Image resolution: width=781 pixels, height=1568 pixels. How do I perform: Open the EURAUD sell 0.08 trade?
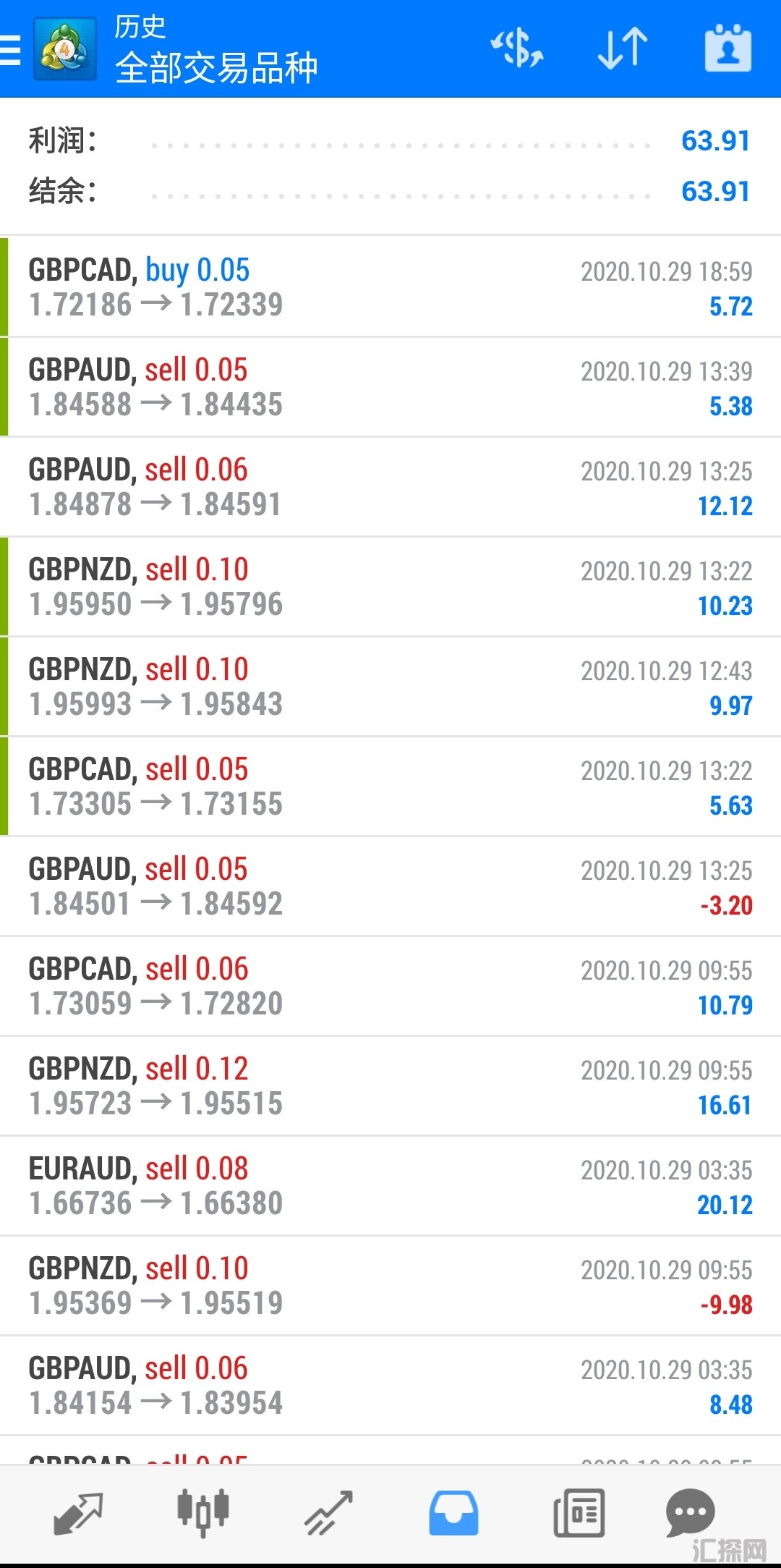390,1186
